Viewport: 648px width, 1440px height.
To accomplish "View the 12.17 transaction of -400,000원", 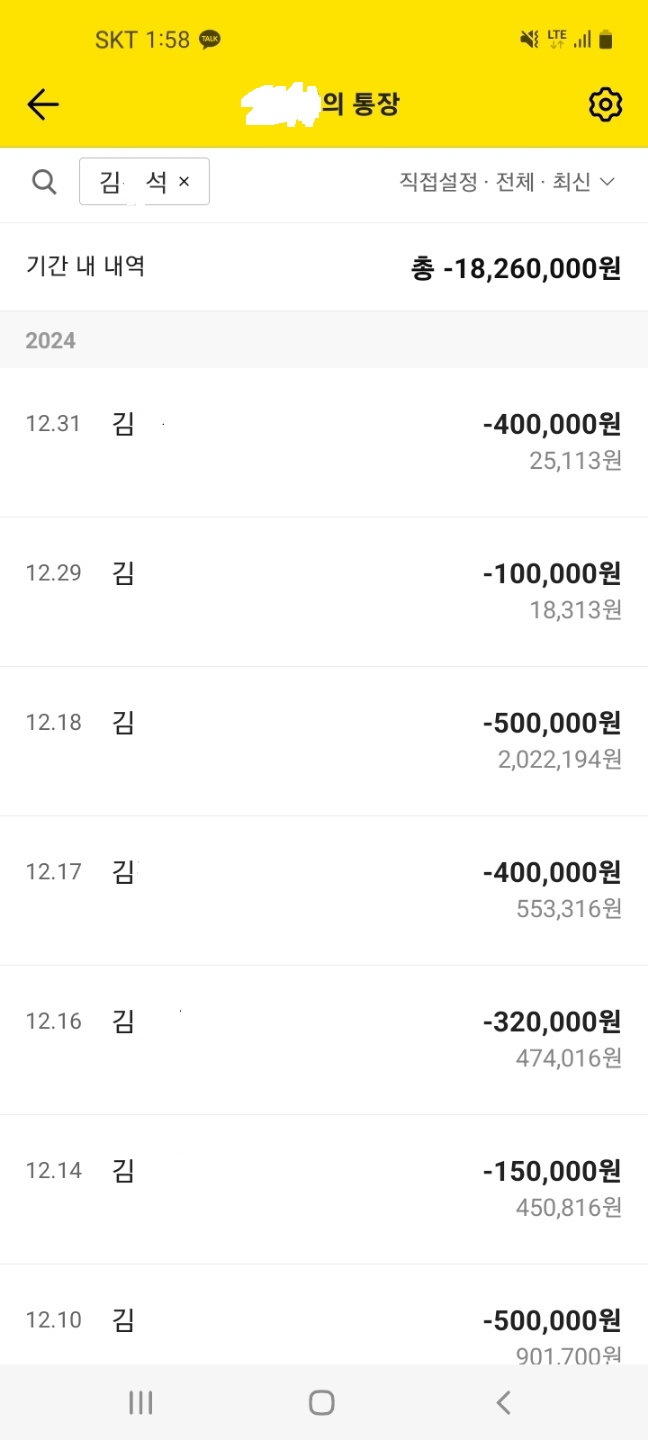I will (x=324, y=890).
